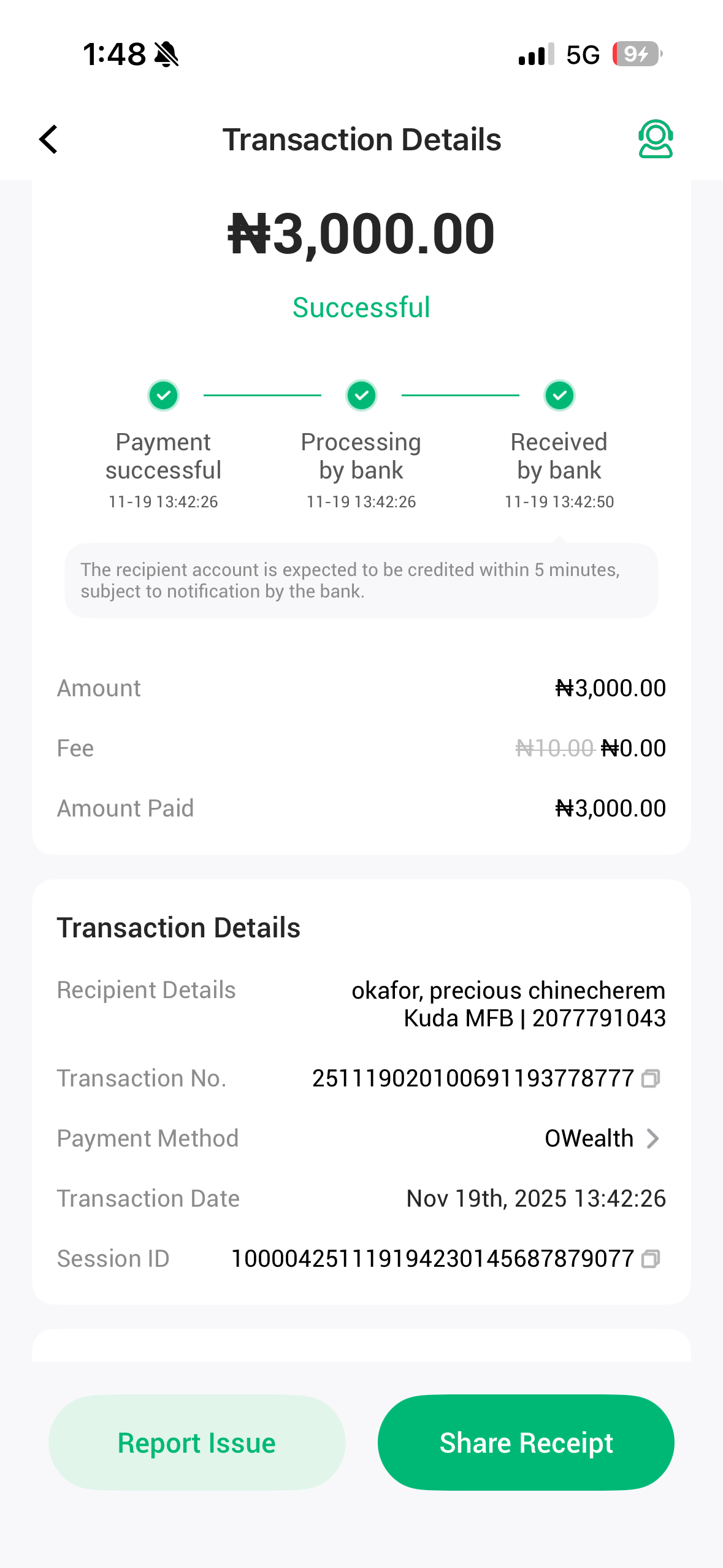Open OWealth payment method details
The width and height of the screenshot is (723, 1568).
pyautogui.click(x=602, y=1139)
